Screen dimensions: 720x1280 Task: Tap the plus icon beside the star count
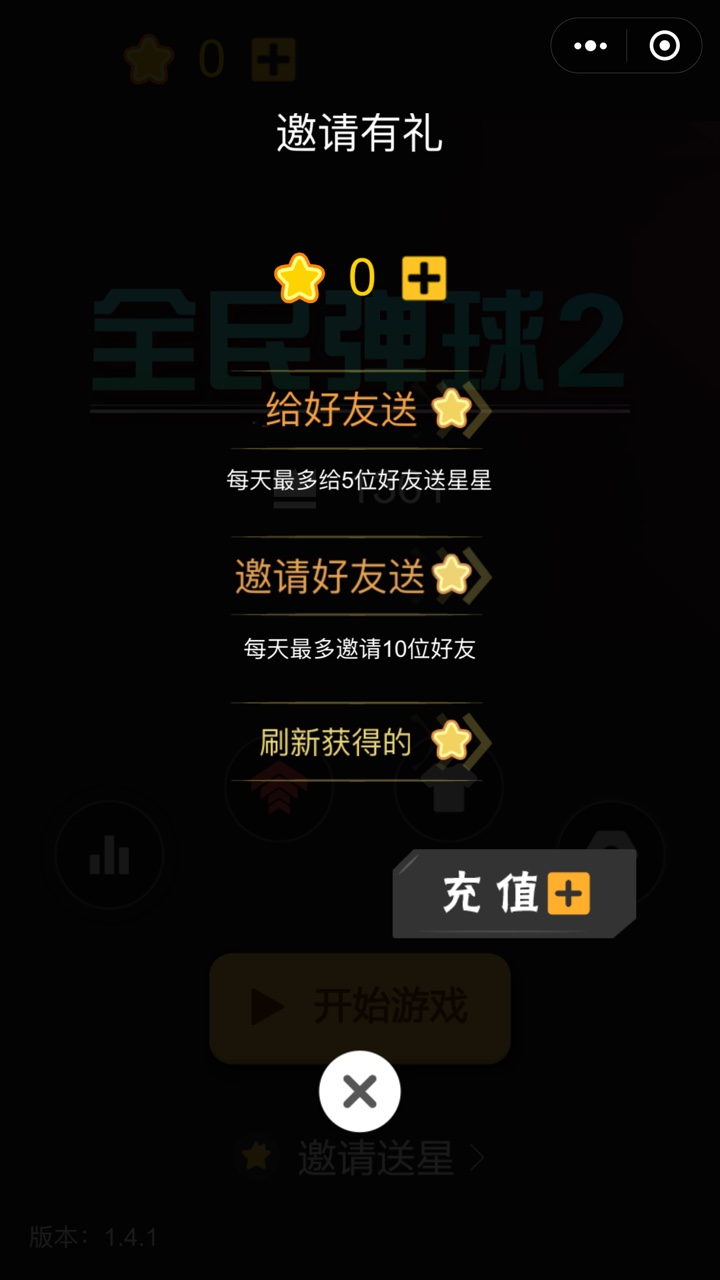(424, 278)
